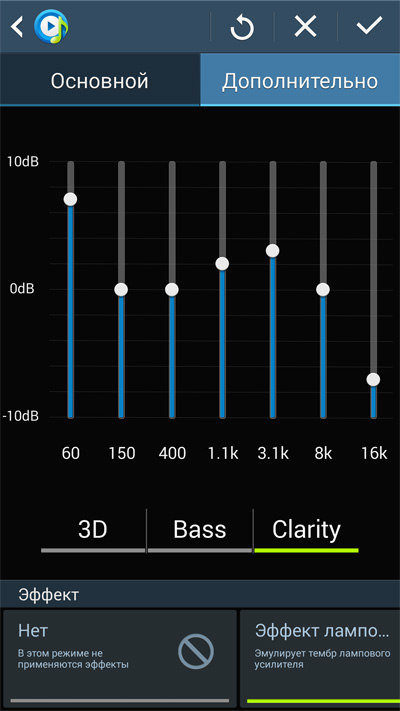Tap the 150 Hz slider knob
Viewport: 400px width, 711px height.
pyautogui.click(x=121, y=289)
